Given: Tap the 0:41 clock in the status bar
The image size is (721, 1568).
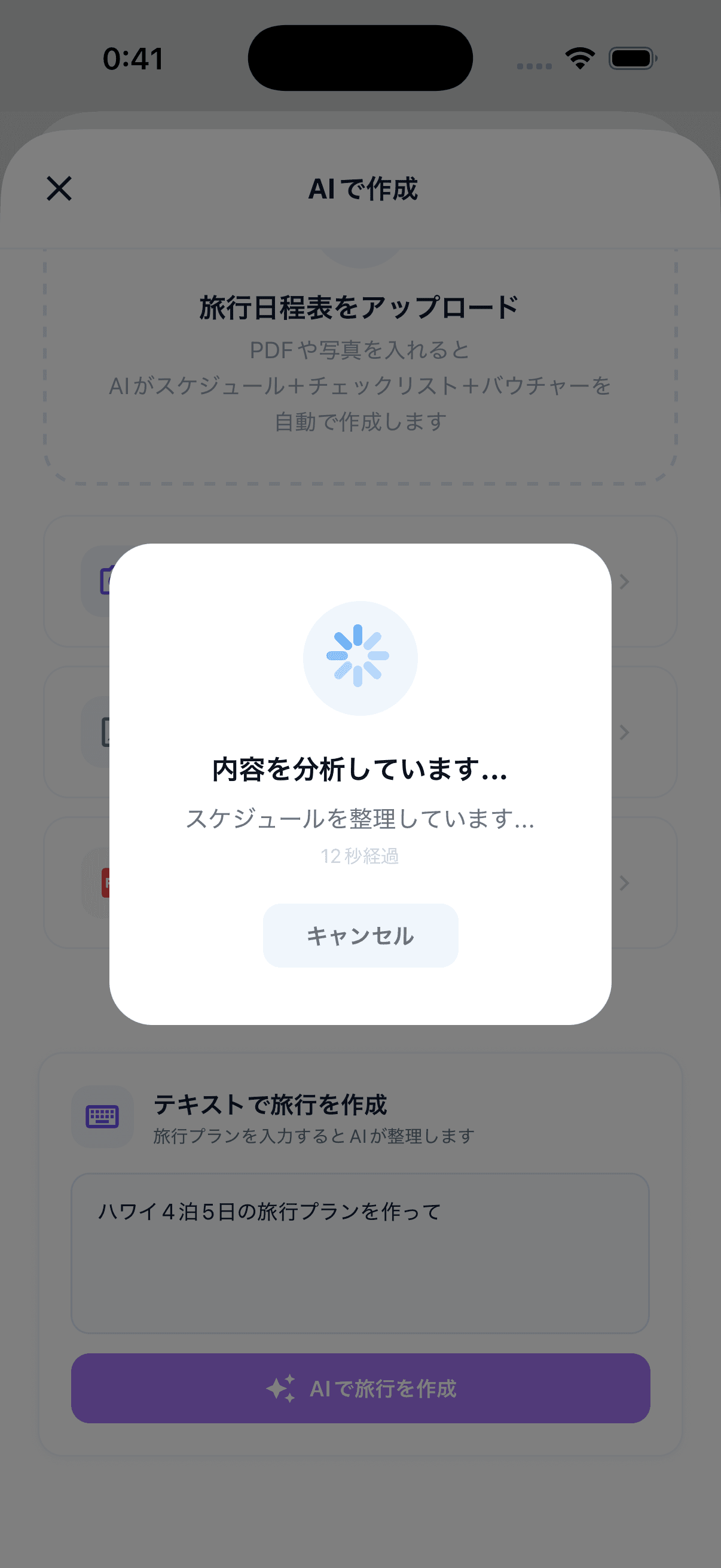Looking at the screenshot, I should click(133, 58).
